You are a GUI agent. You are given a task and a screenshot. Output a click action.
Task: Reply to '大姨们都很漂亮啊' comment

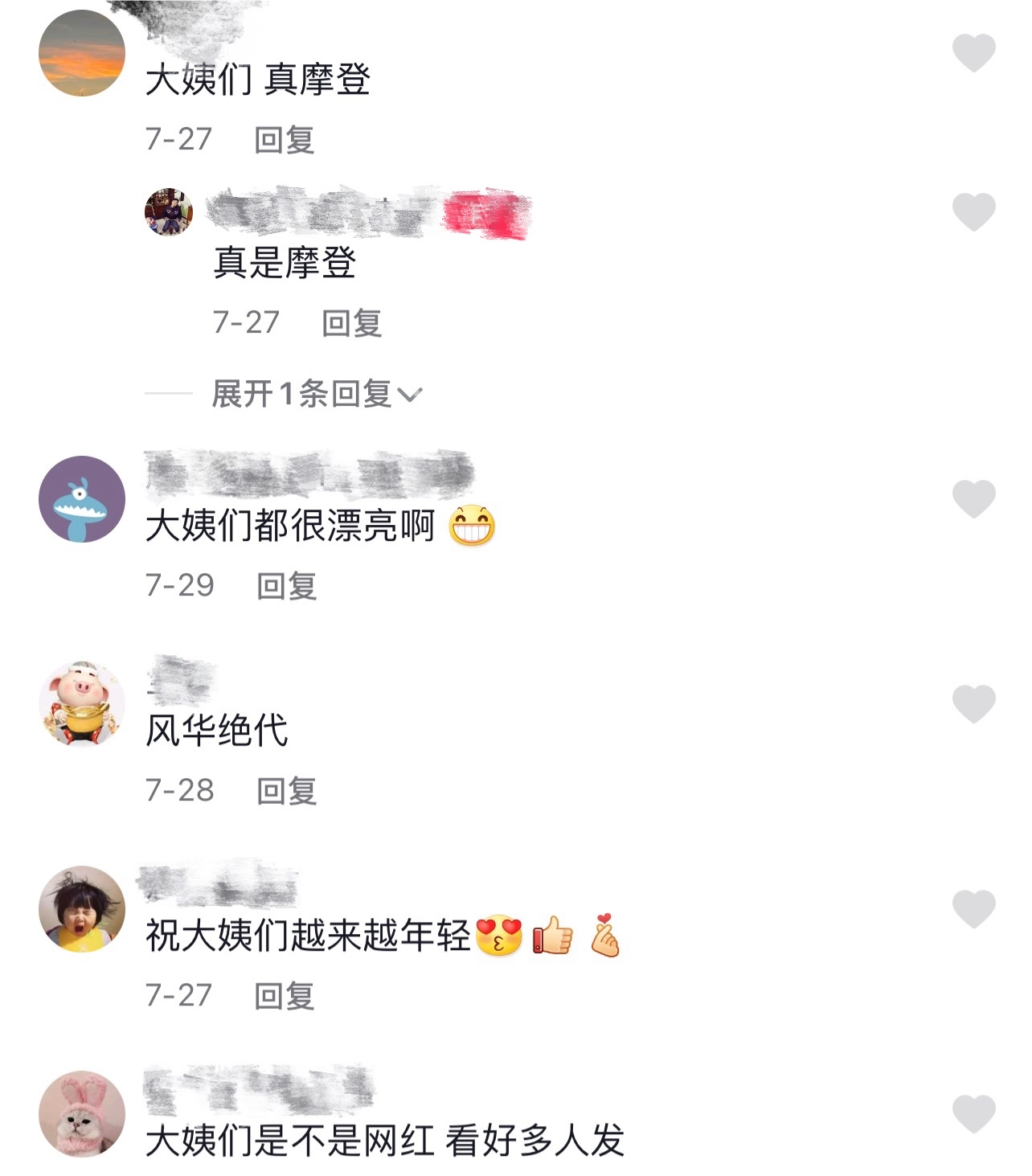pos(286,586)
